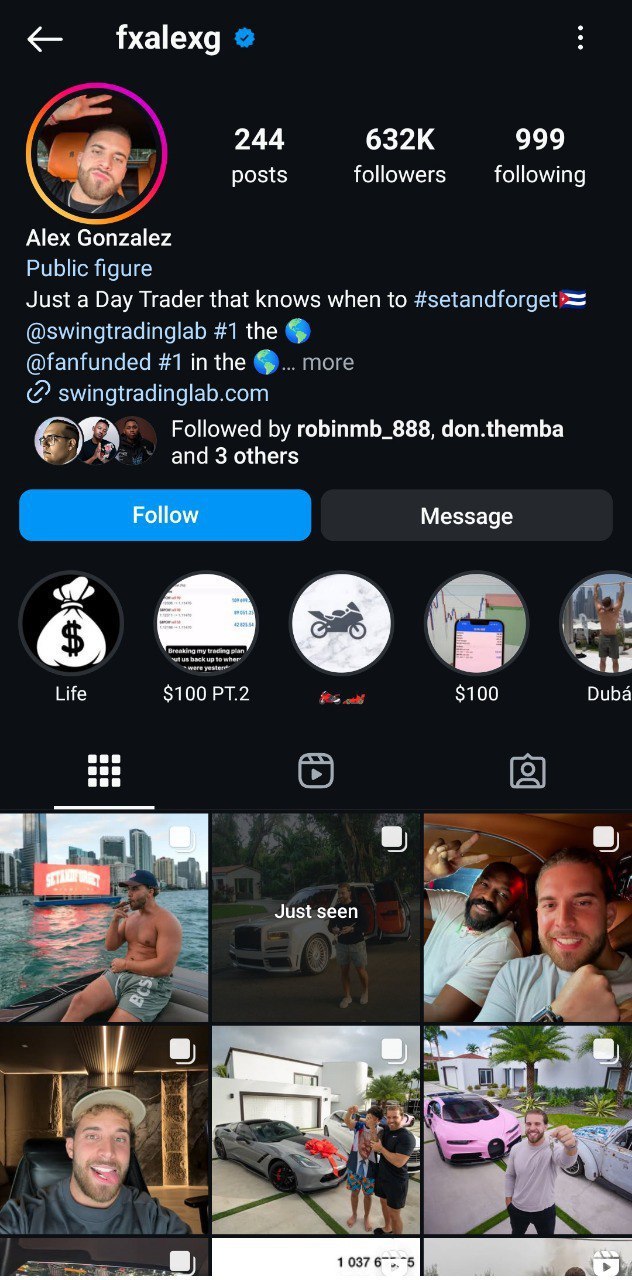Viewport: 632px width, 1280px height.
Task: Message Alex Gonzalez
Action: (466, 516)
